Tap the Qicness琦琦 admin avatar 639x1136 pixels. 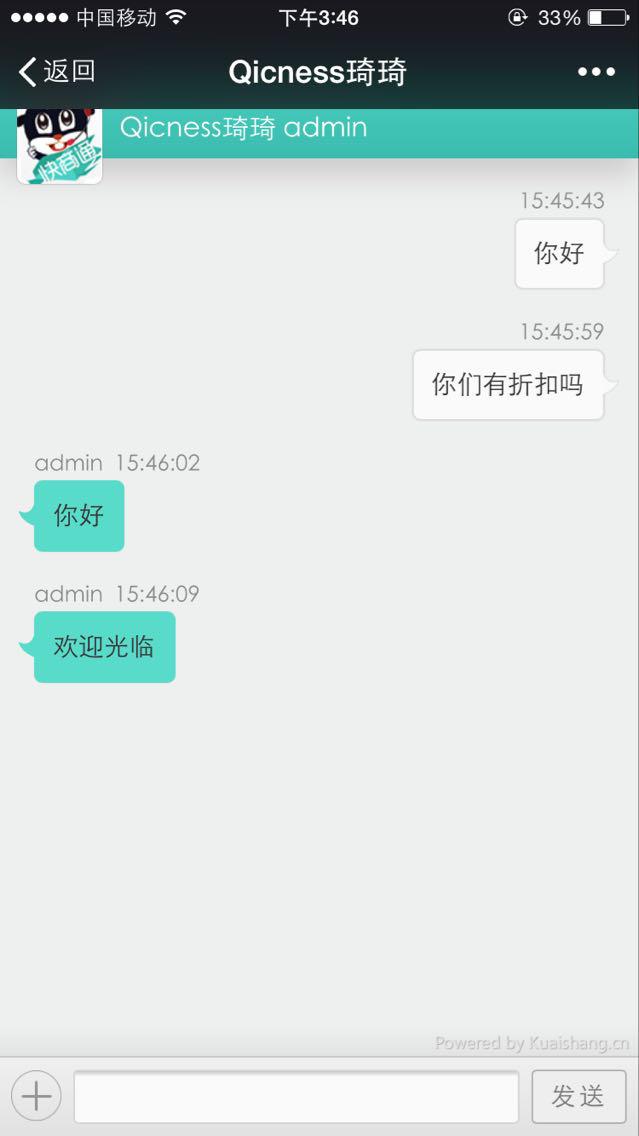click(x=60, y=146)
